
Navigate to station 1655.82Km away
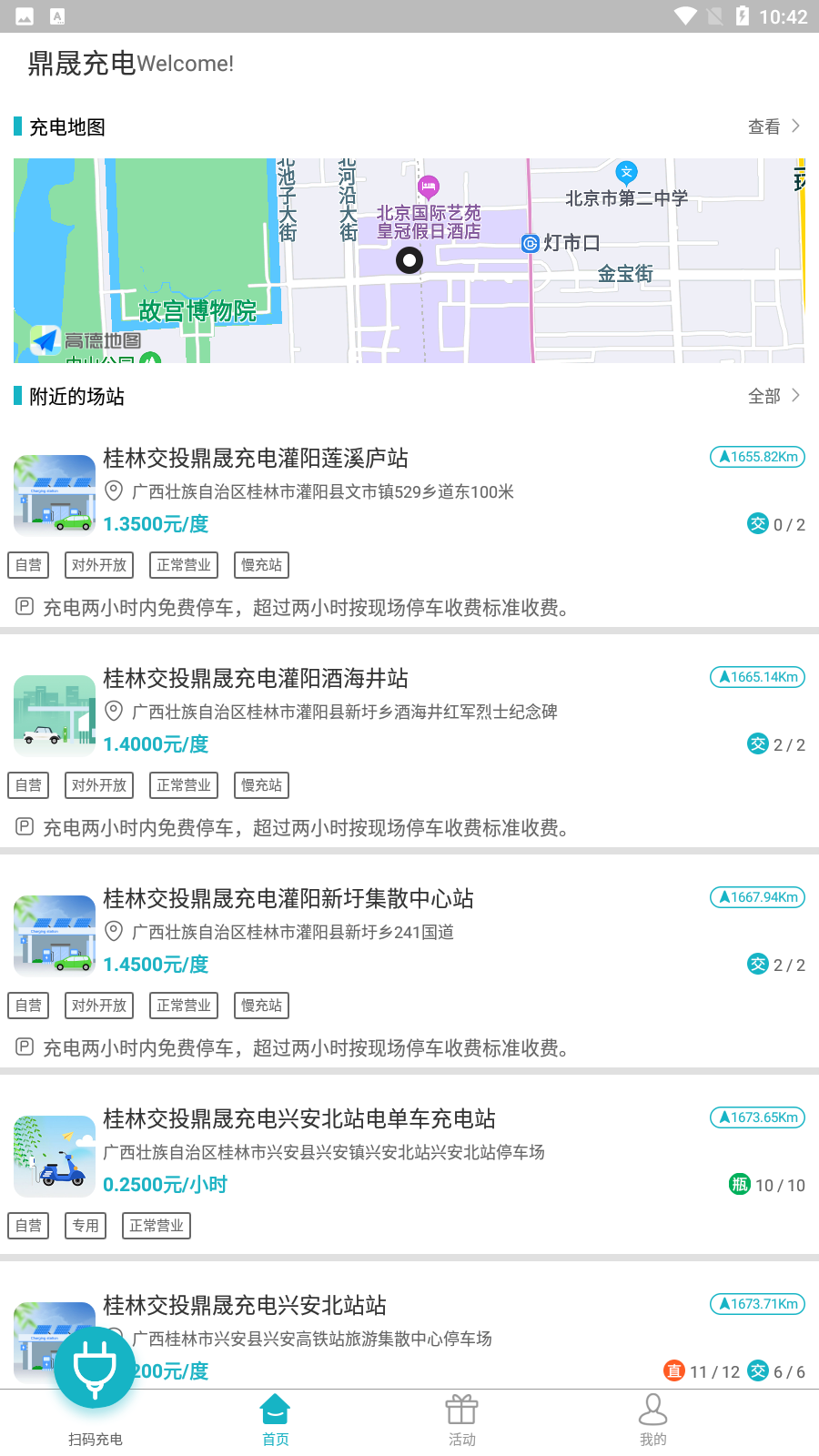click(x=757, y=457)
